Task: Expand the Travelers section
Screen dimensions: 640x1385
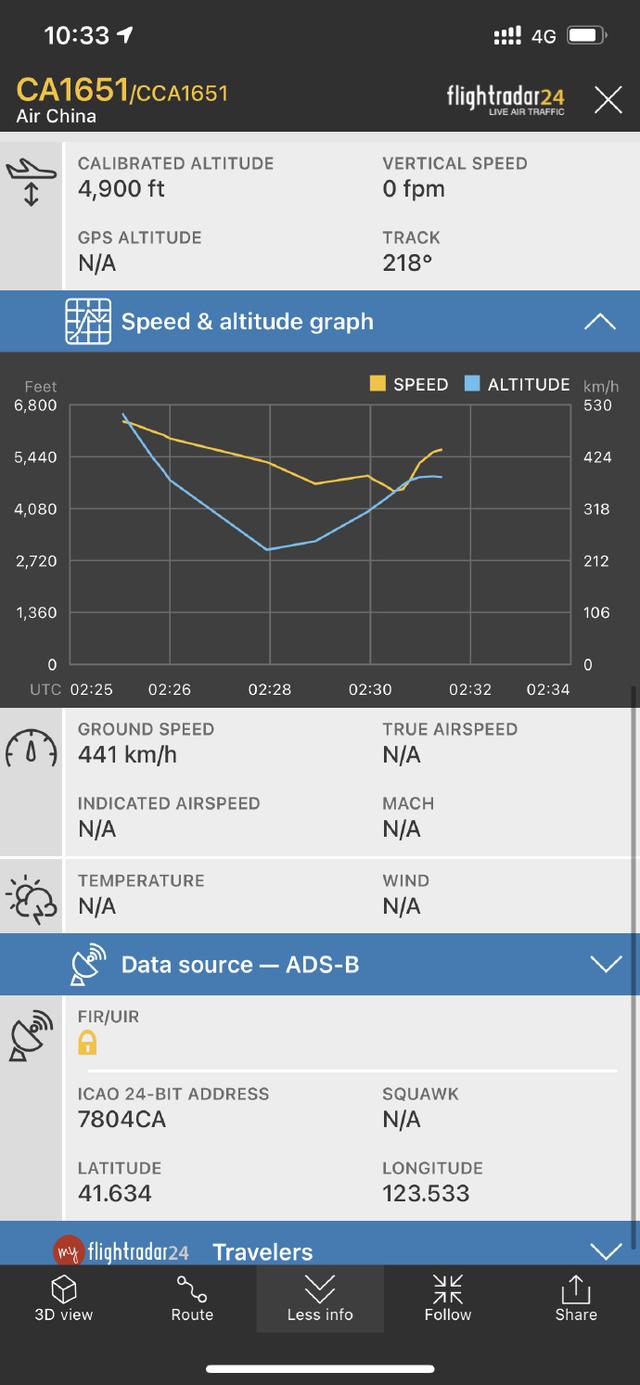Action: (x=606, y=1251)
